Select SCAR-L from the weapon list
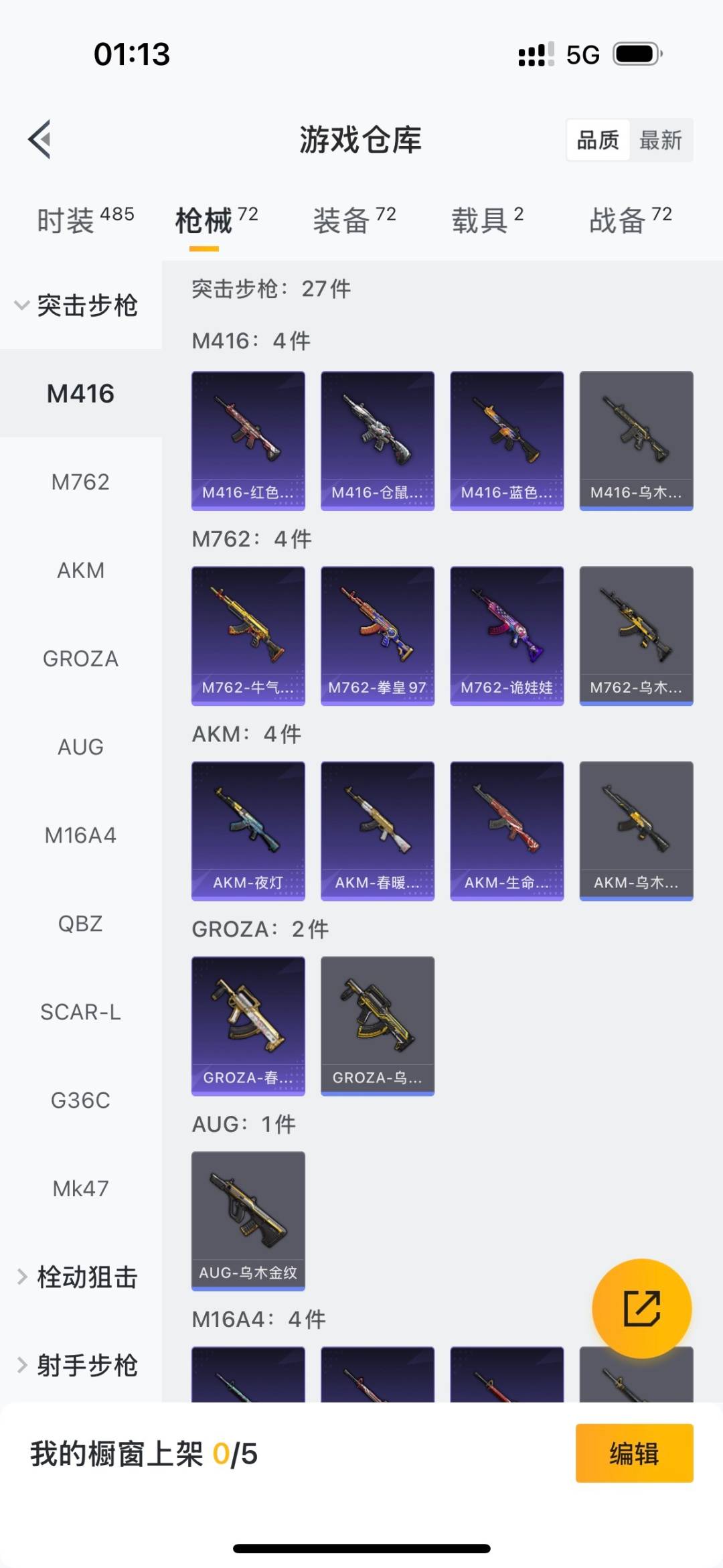 80,1012
